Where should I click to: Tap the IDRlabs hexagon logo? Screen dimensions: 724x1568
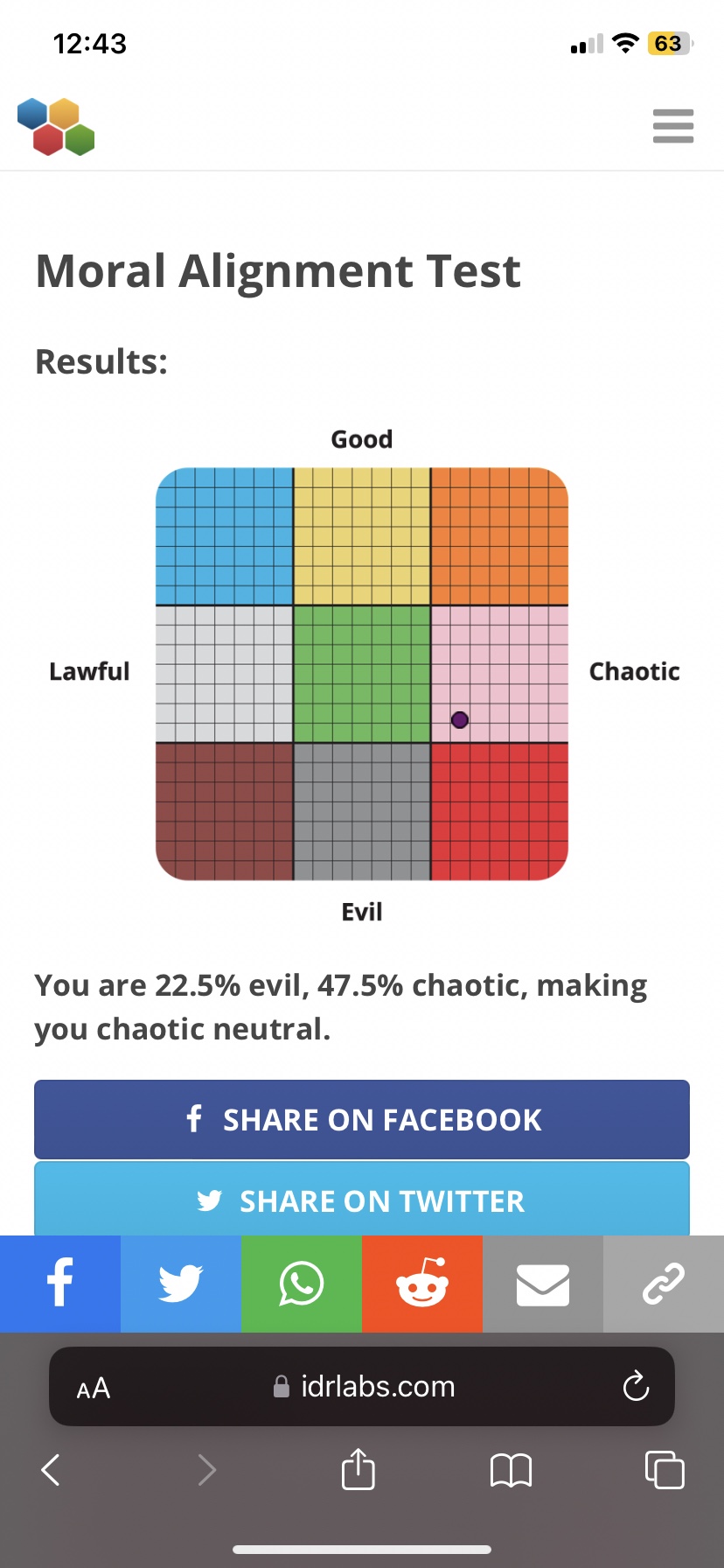tap(56, 127)
